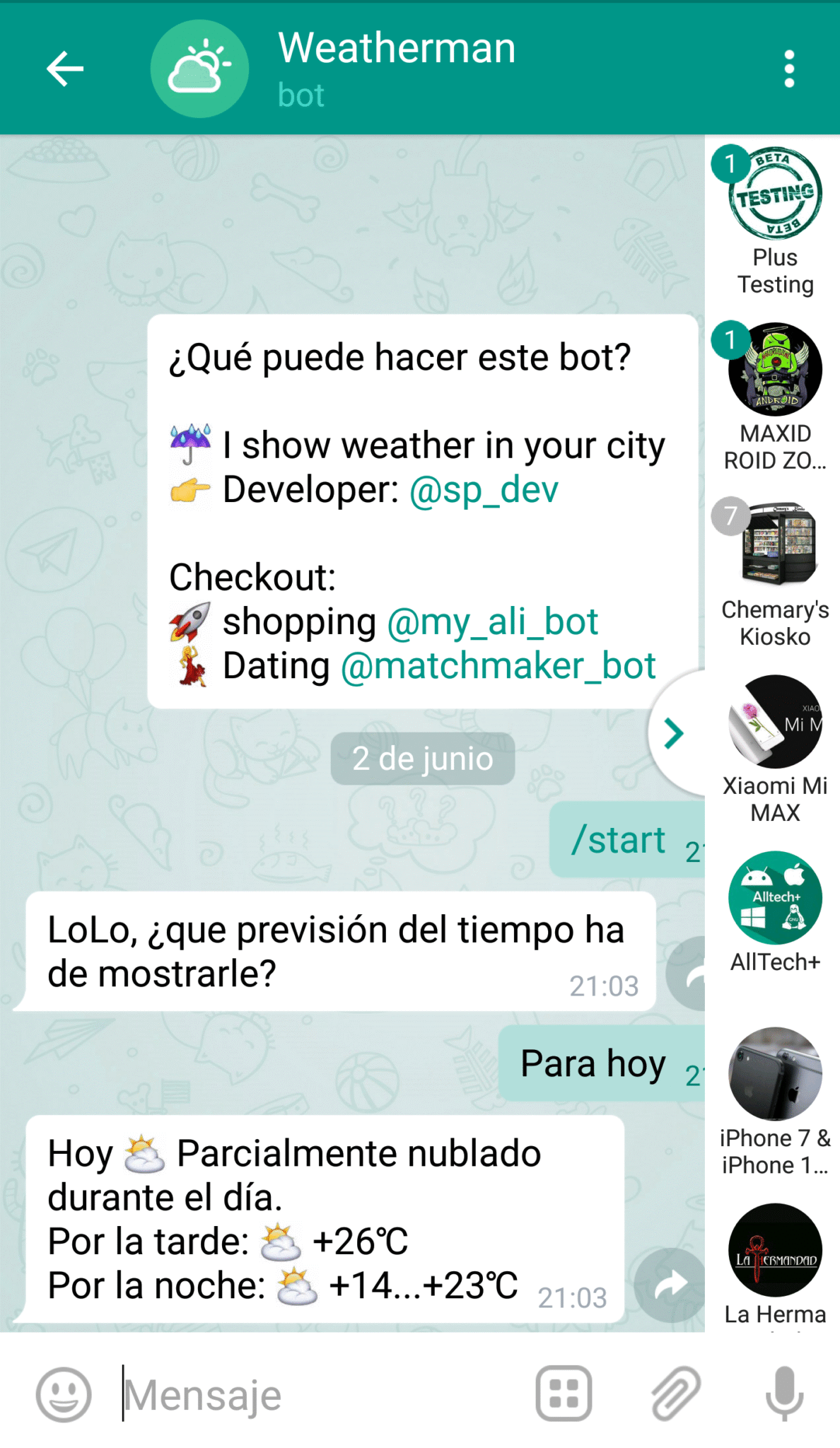Open the emoji picker
Viewport: 840px width, 1448px height.
click(x=62, y=1394)
